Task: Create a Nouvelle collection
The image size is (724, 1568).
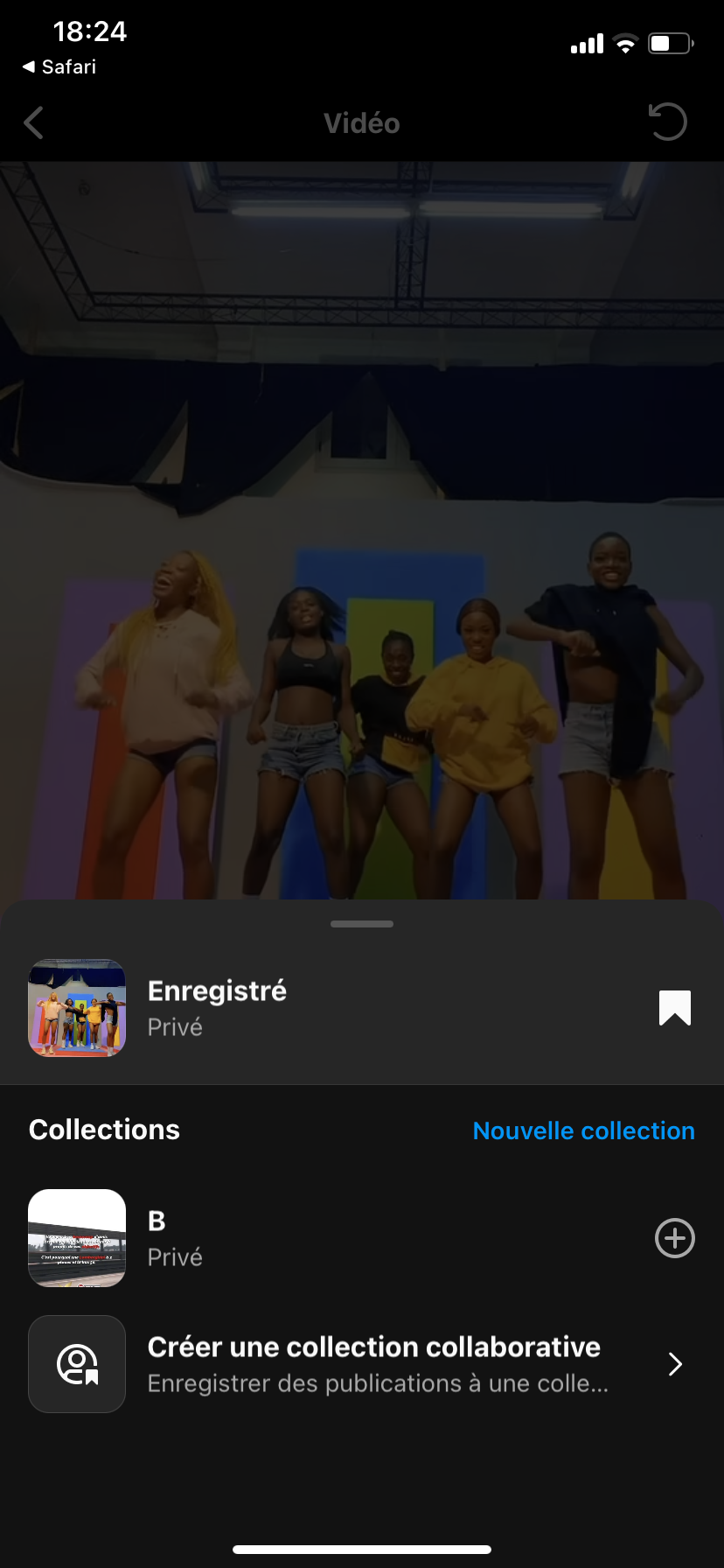Action: click(583, 1130)
